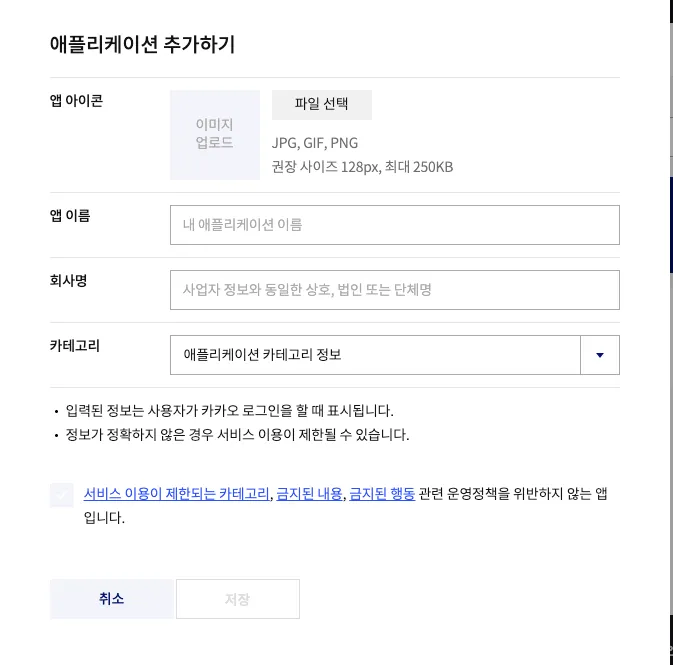Tap the 이미지 업로드 icon placeholder

214,134
